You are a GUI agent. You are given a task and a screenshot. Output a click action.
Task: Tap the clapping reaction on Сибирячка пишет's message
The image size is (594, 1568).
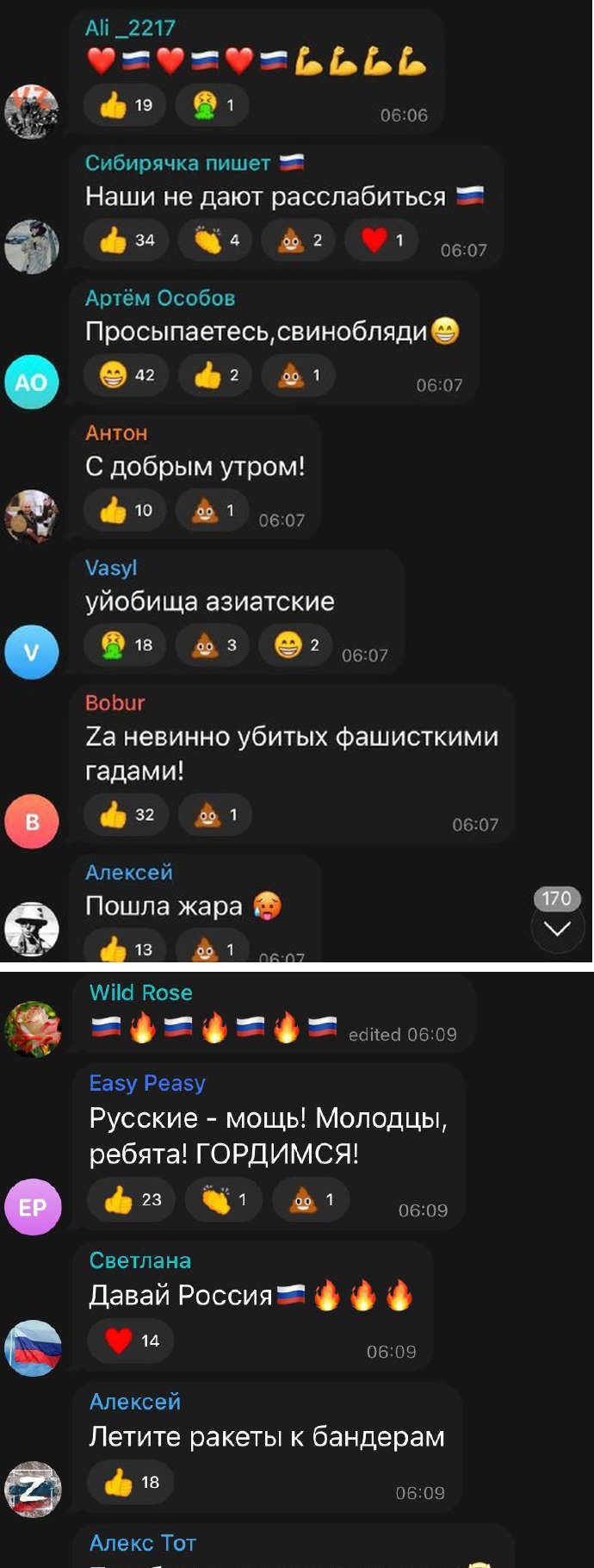pyautogui.click(x=215, y=240)
